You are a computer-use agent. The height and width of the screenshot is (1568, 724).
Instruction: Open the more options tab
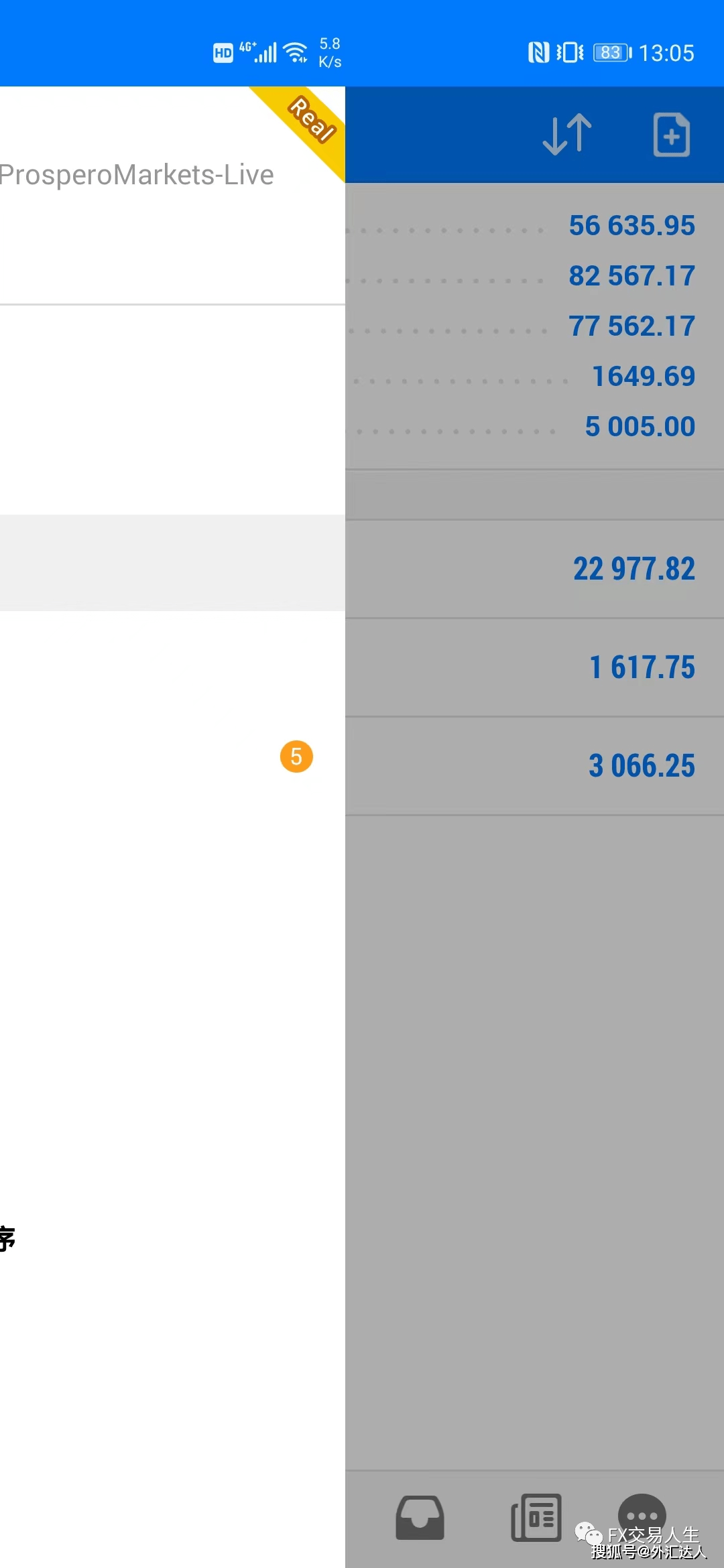point(642,1516)
